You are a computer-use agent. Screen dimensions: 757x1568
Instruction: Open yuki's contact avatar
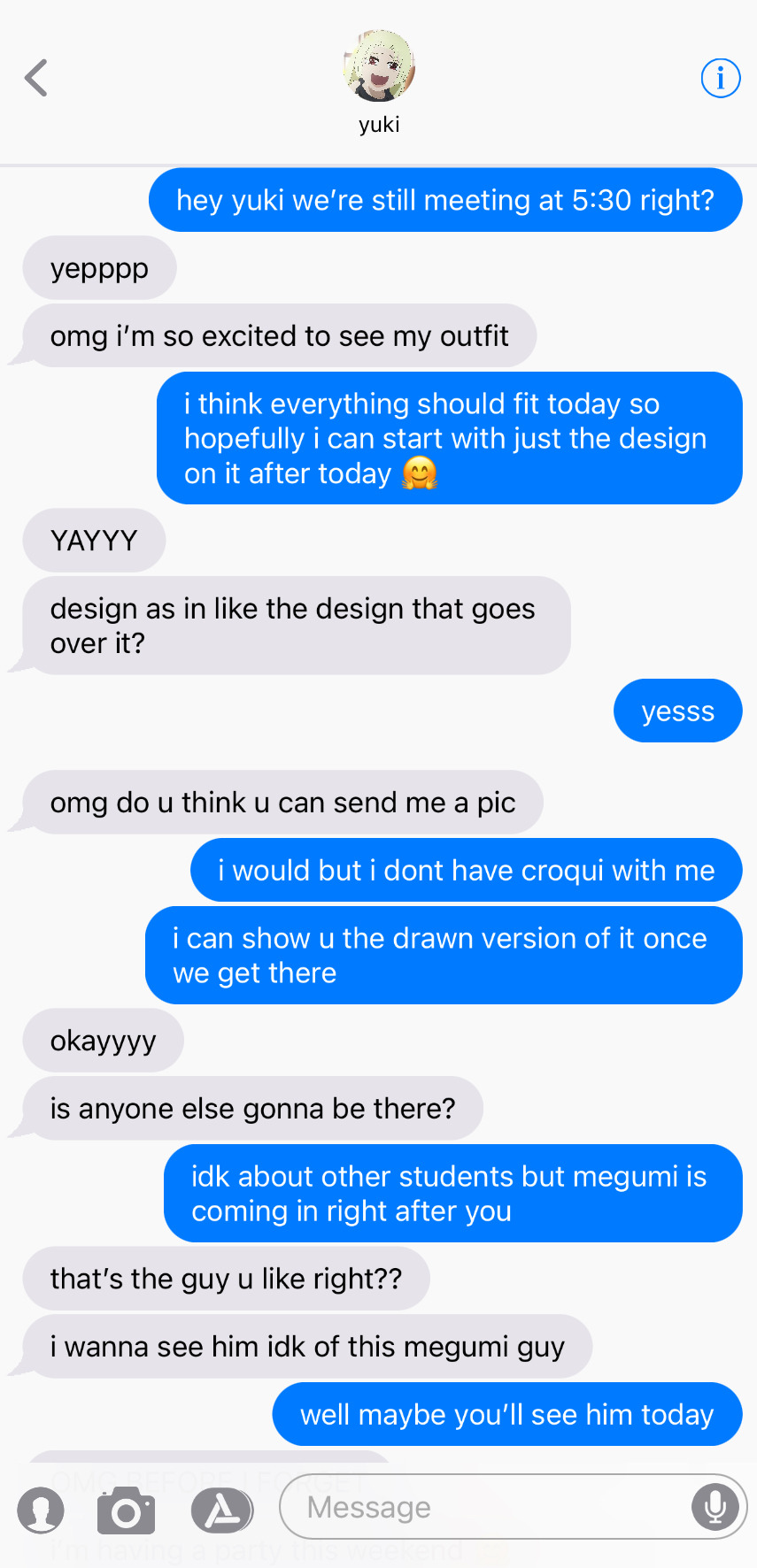click(379, 67)
